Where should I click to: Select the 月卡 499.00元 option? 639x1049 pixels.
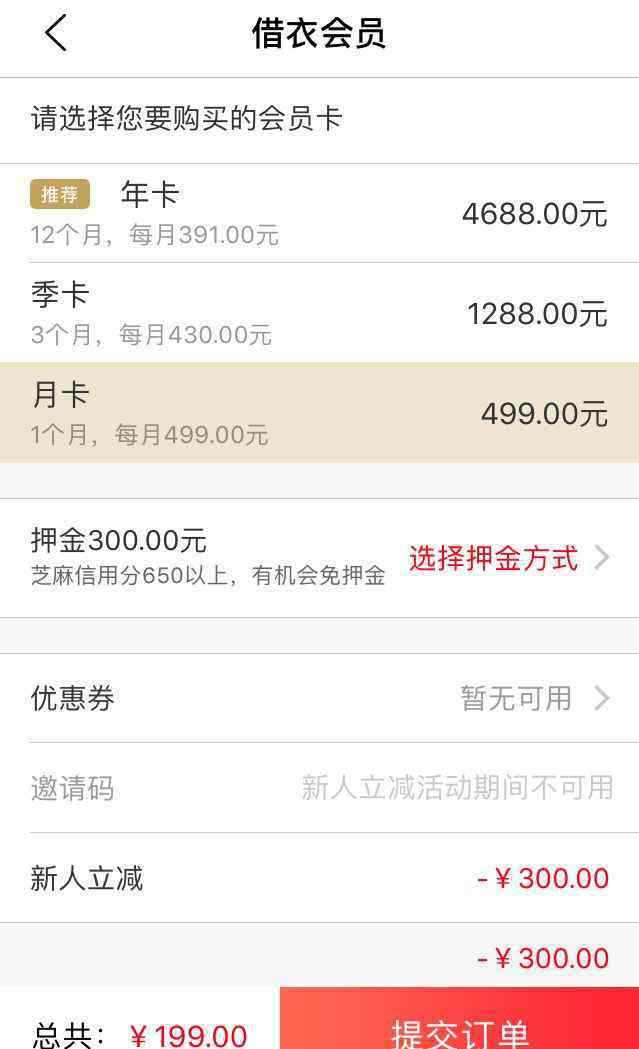pyautogui.click(x=319, y=412)
